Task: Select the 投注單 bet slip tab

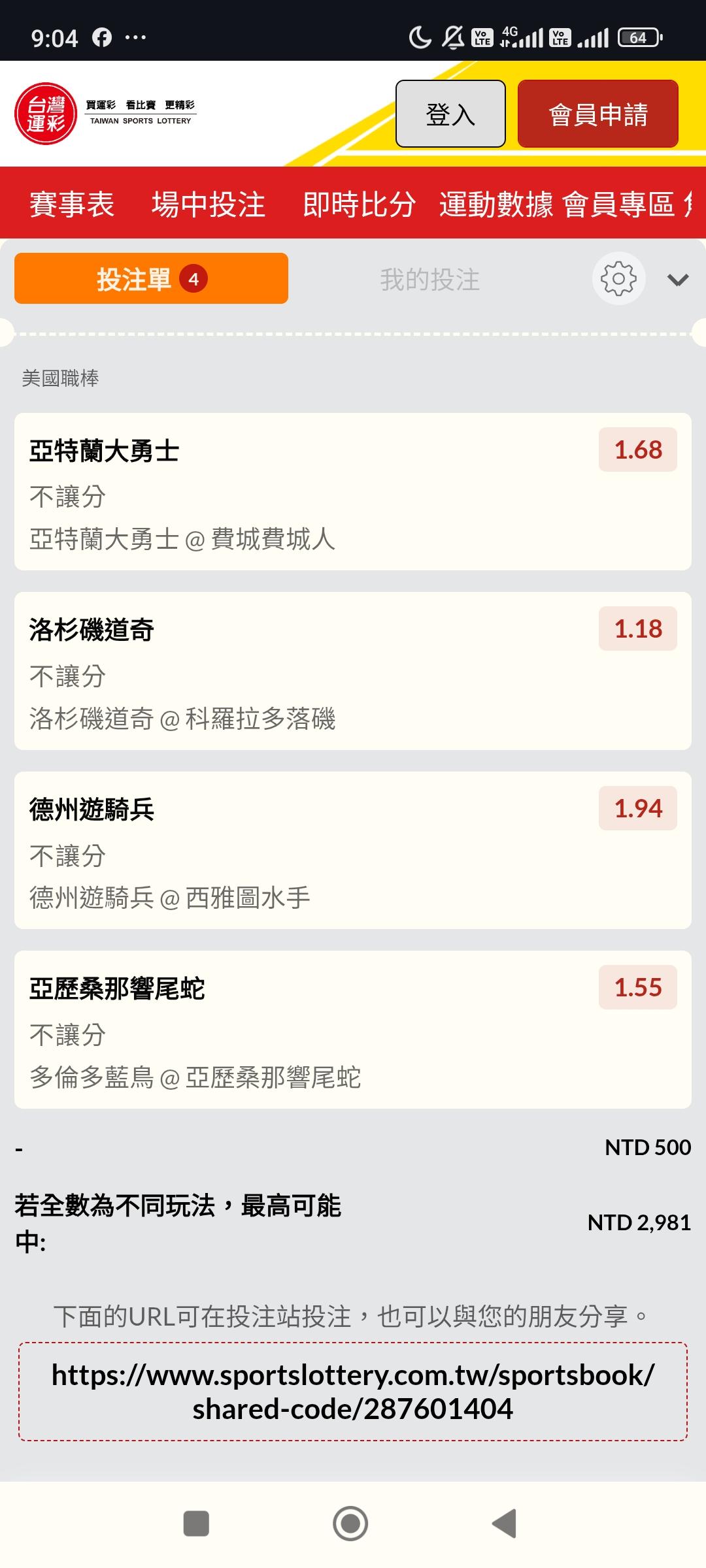Action: 151,279
